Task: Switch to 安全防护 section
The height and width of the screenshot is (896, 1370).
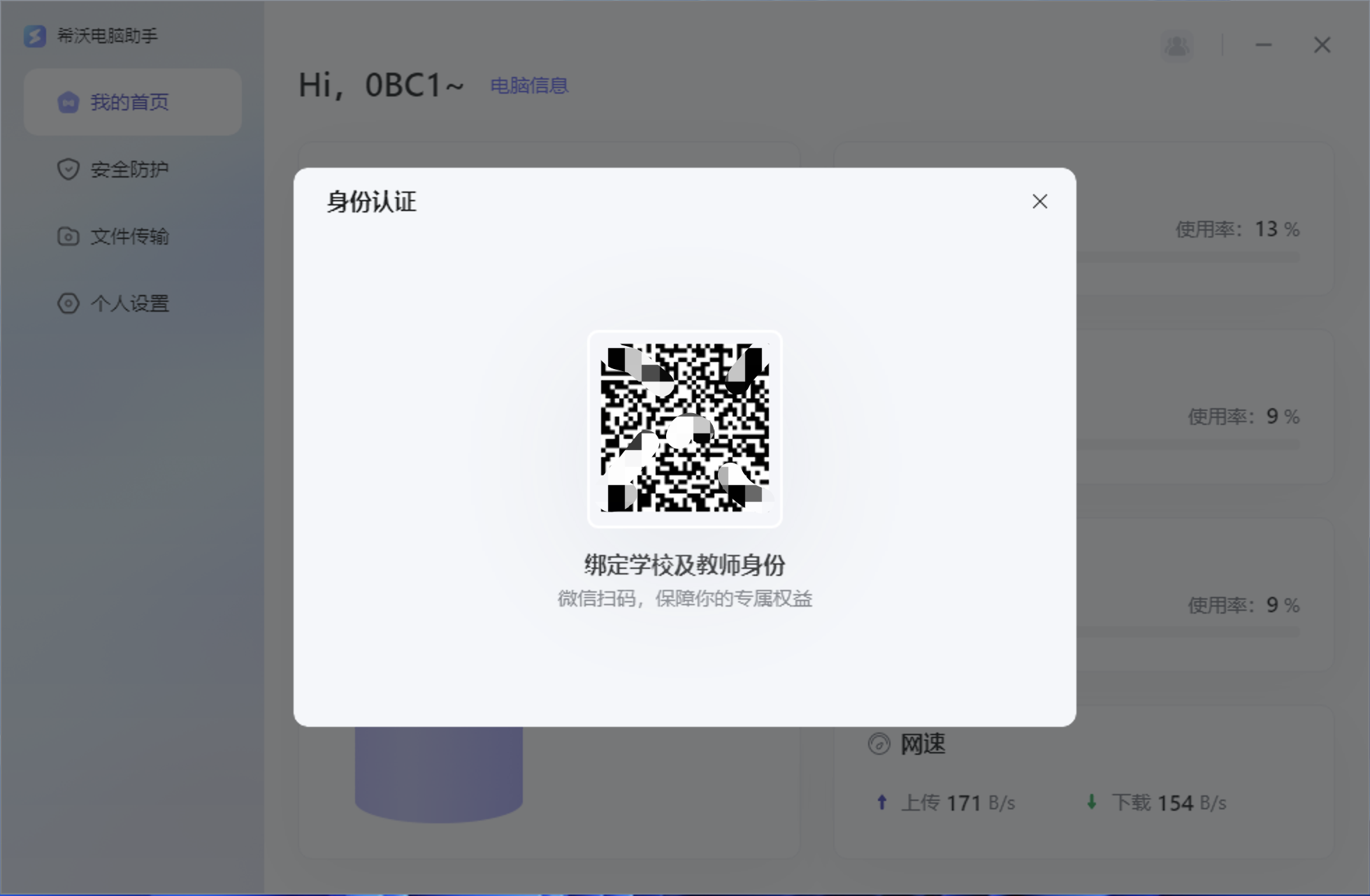Action: coord(130,169)
